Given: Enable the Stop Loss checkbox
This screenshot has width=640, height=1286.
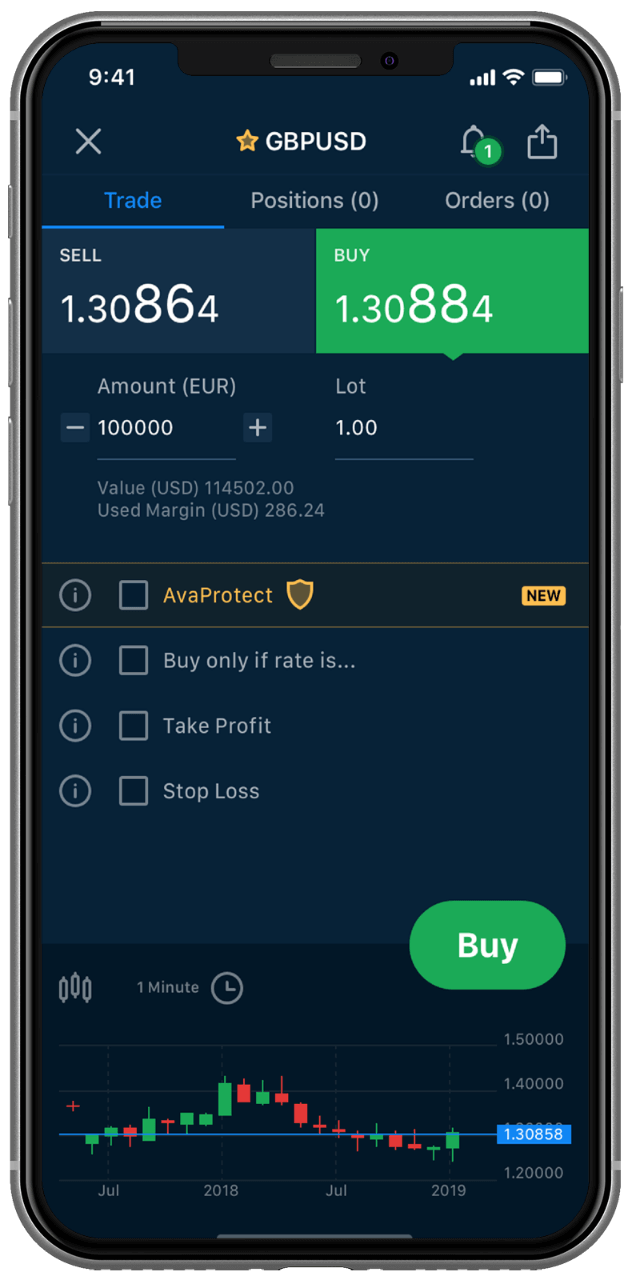Looking at the screenshot, I should 133,791.
